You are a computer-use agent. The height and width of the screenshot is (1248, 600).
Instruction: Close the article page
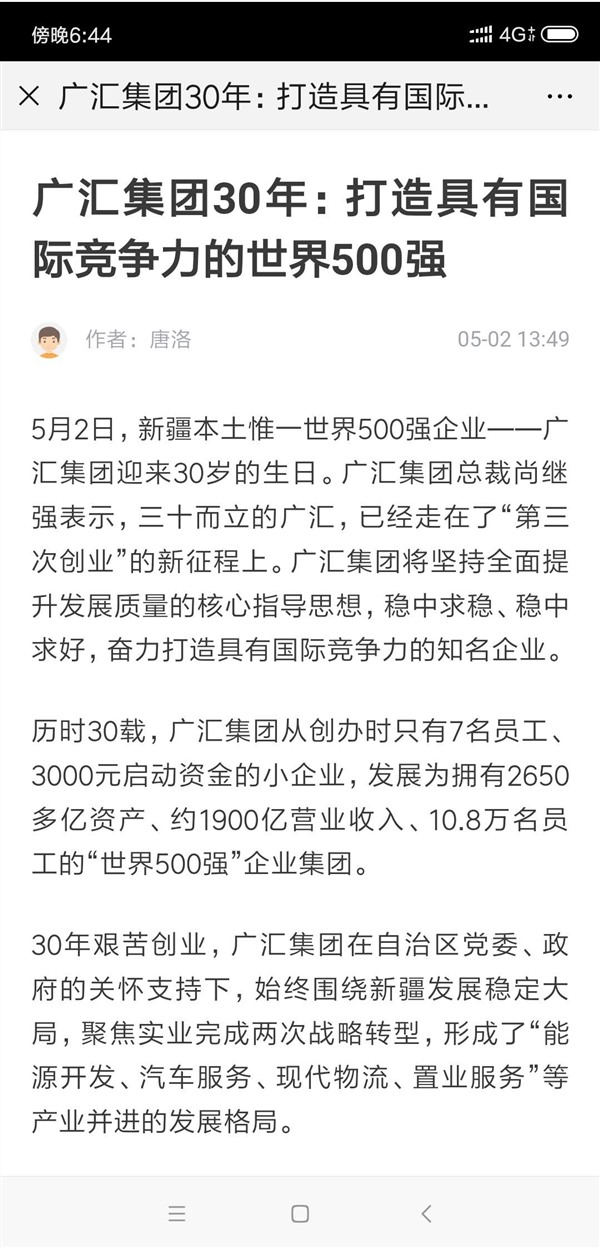29,97
